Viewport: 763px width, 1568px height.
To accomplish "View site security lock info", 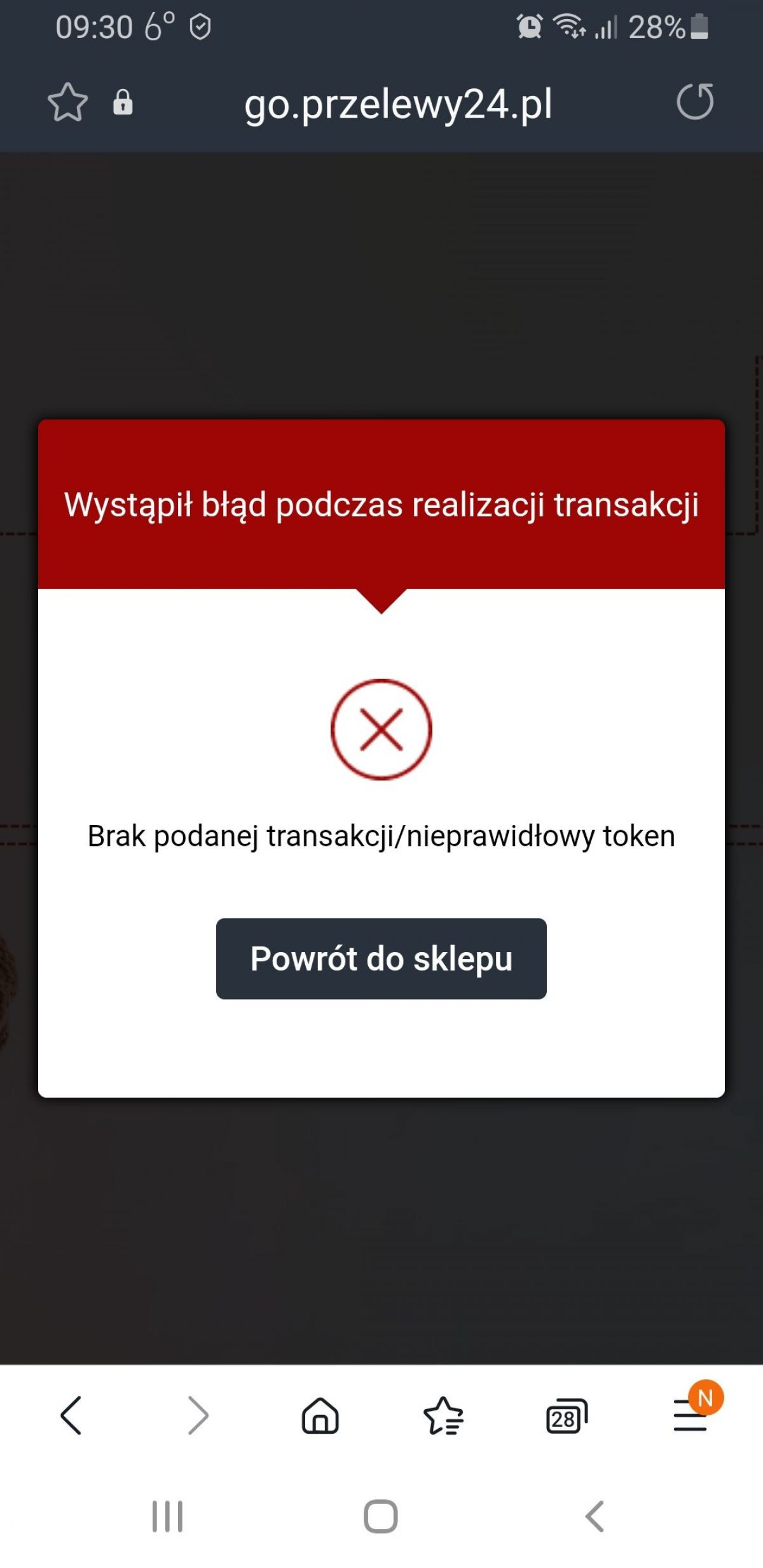I will 123,102.
